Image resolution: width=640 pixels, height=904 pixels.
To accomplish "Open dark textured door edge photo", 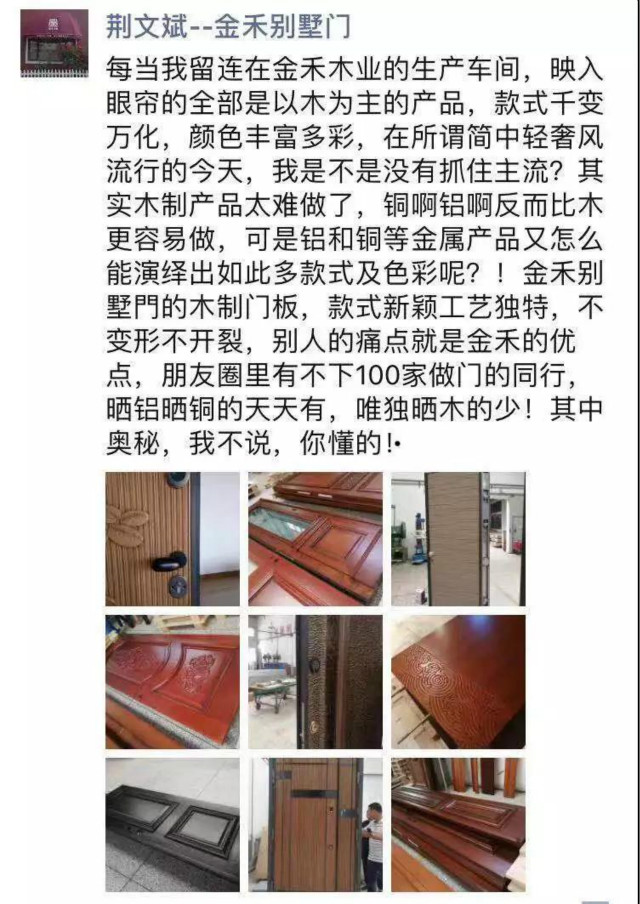I will (x=315, y=681).
